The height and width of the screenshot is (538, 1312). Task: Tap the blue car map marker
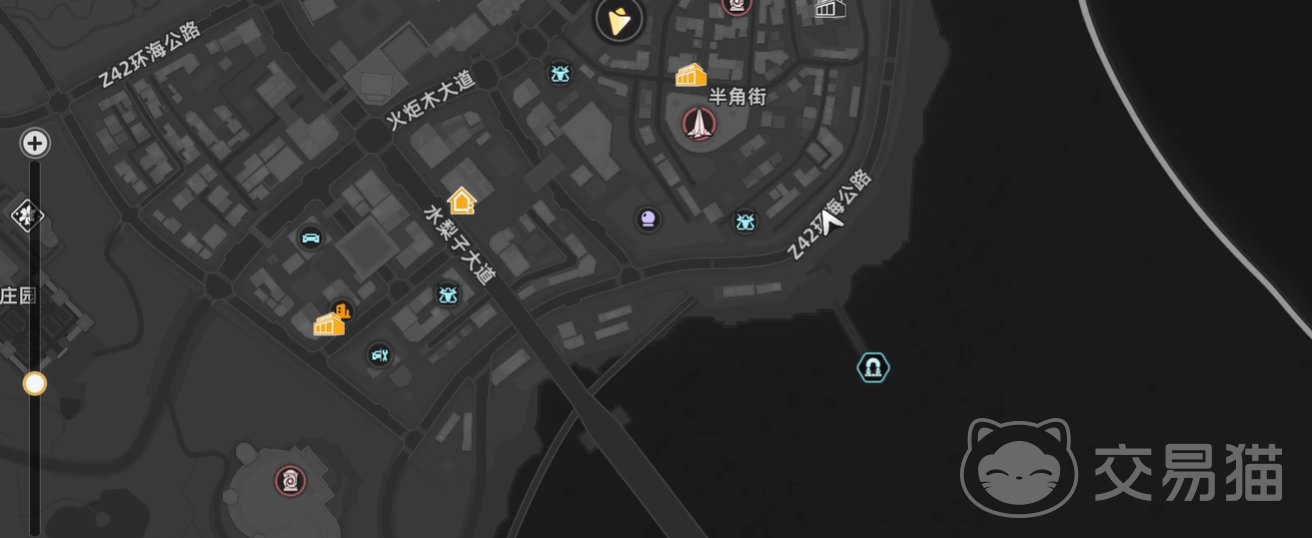coord(311,238)
